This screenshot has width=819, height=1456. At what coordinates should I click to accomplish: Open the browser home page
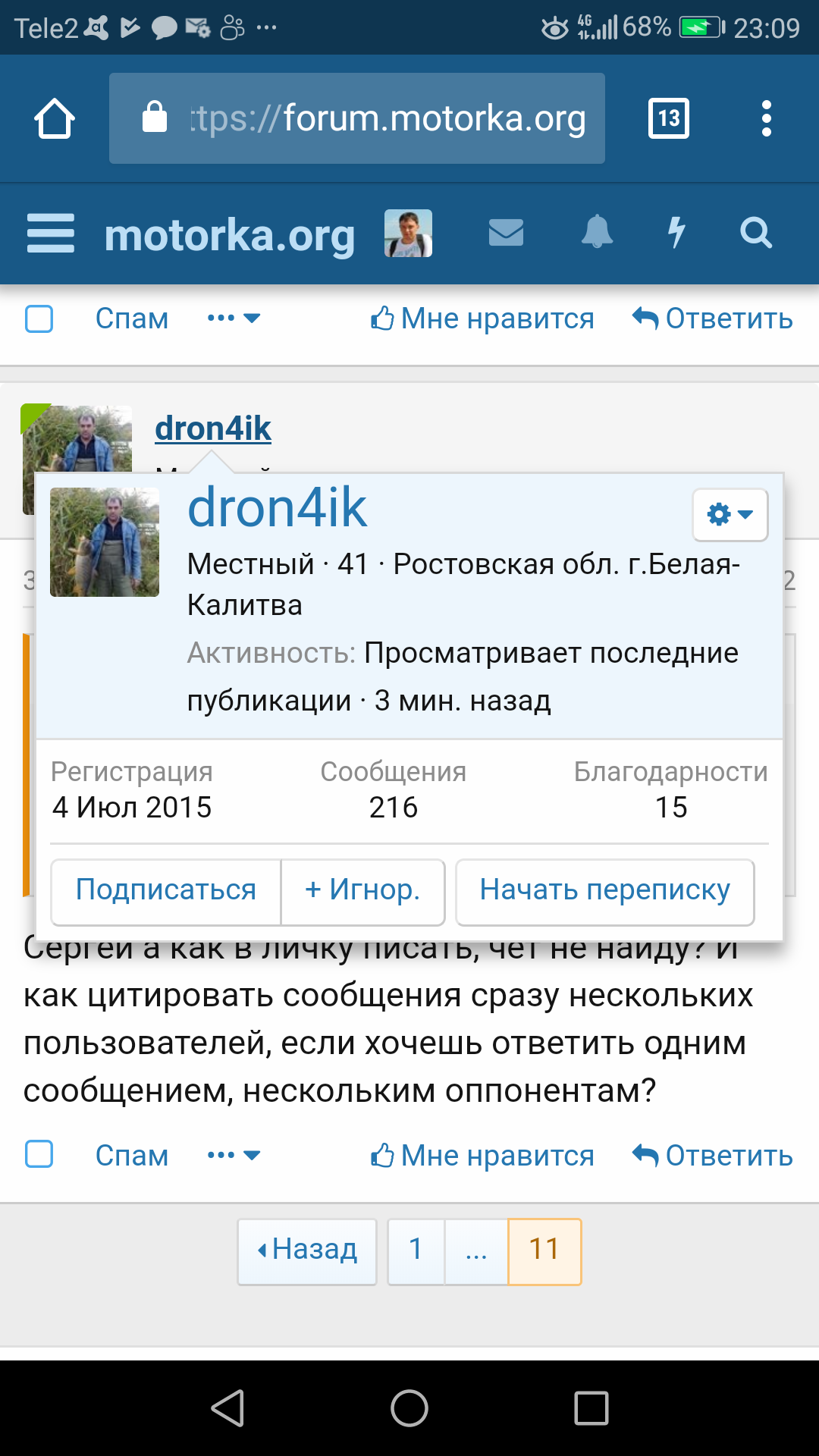point(55,118)
